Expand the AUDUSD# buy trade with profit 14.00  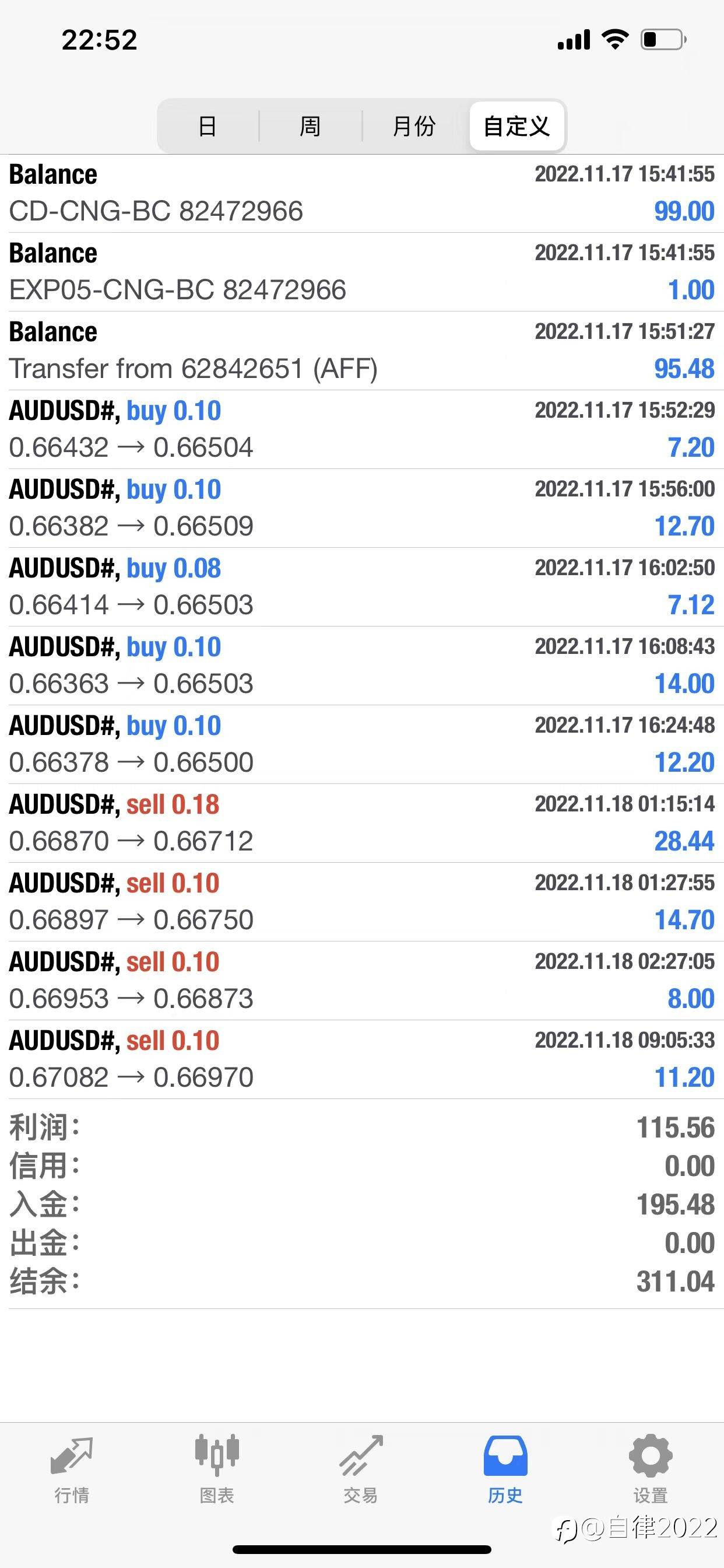[362, 666]
